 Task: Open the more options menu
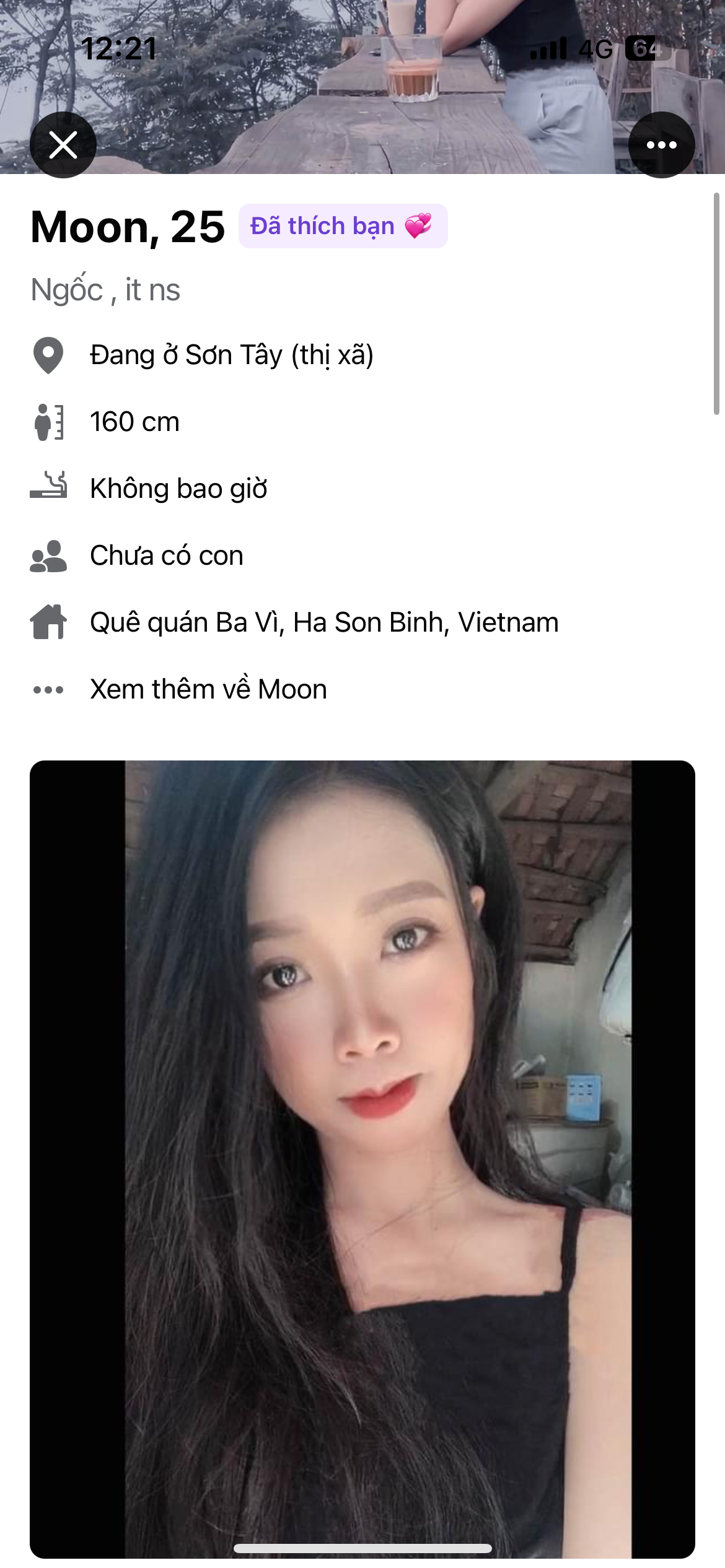661,145
